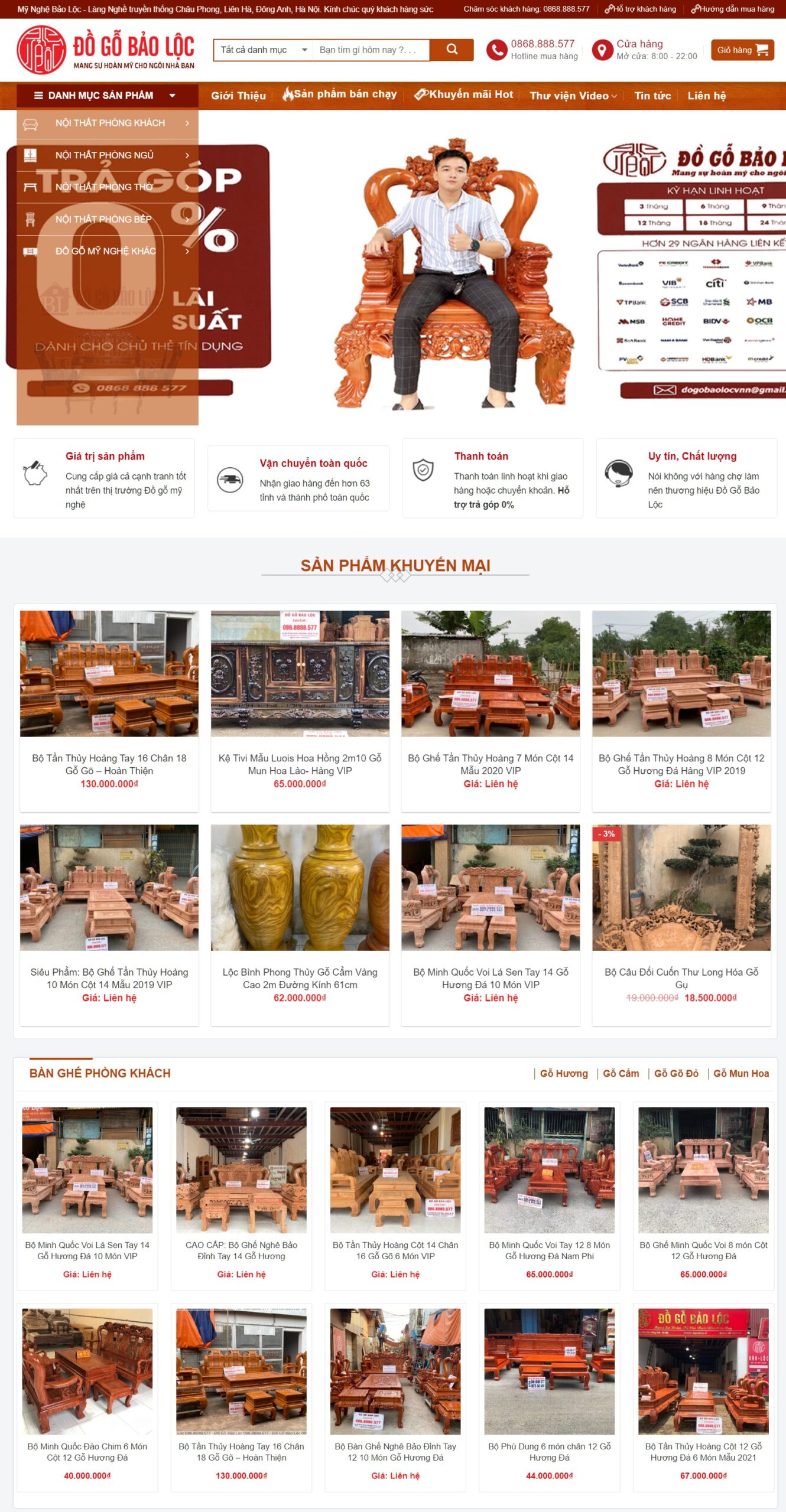Filter living room sets by Gỗ Hương

(x=563, y=1073)
